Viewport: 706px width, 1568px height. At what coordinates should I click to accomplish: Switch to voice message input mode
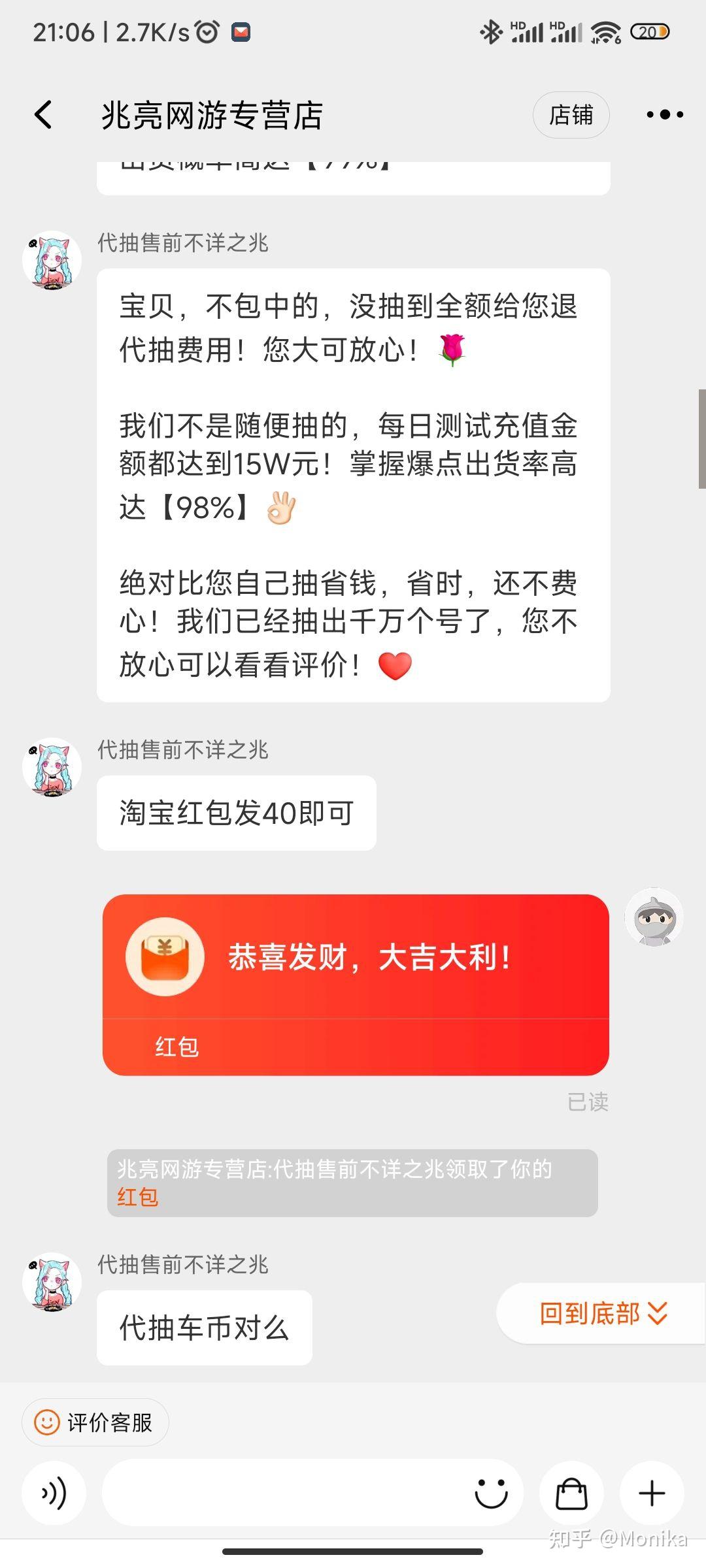click(x=54, y=1493)
